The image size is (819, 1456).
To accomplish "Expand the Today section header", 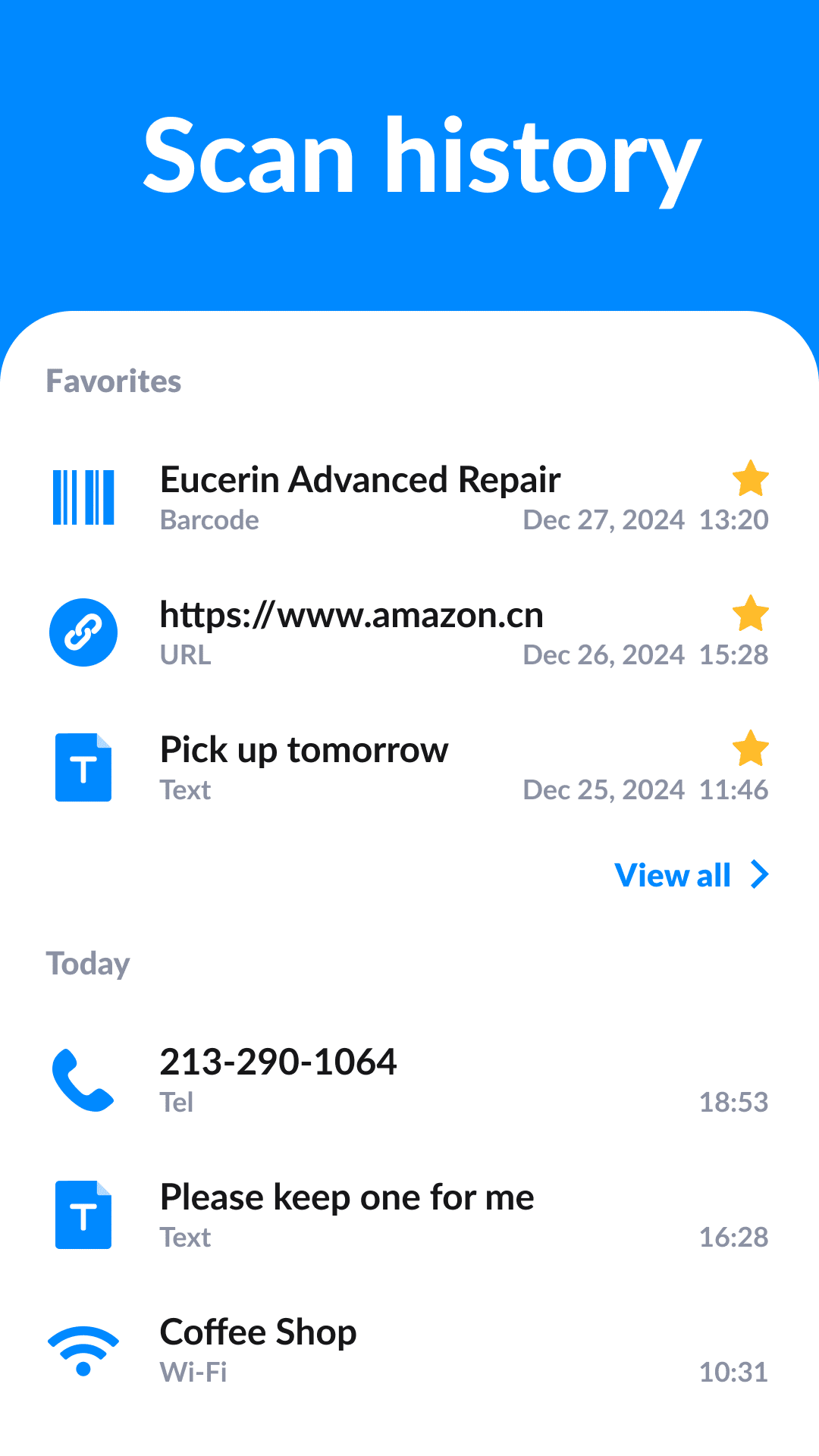I will pyautogui.click(x=88, y=964).
